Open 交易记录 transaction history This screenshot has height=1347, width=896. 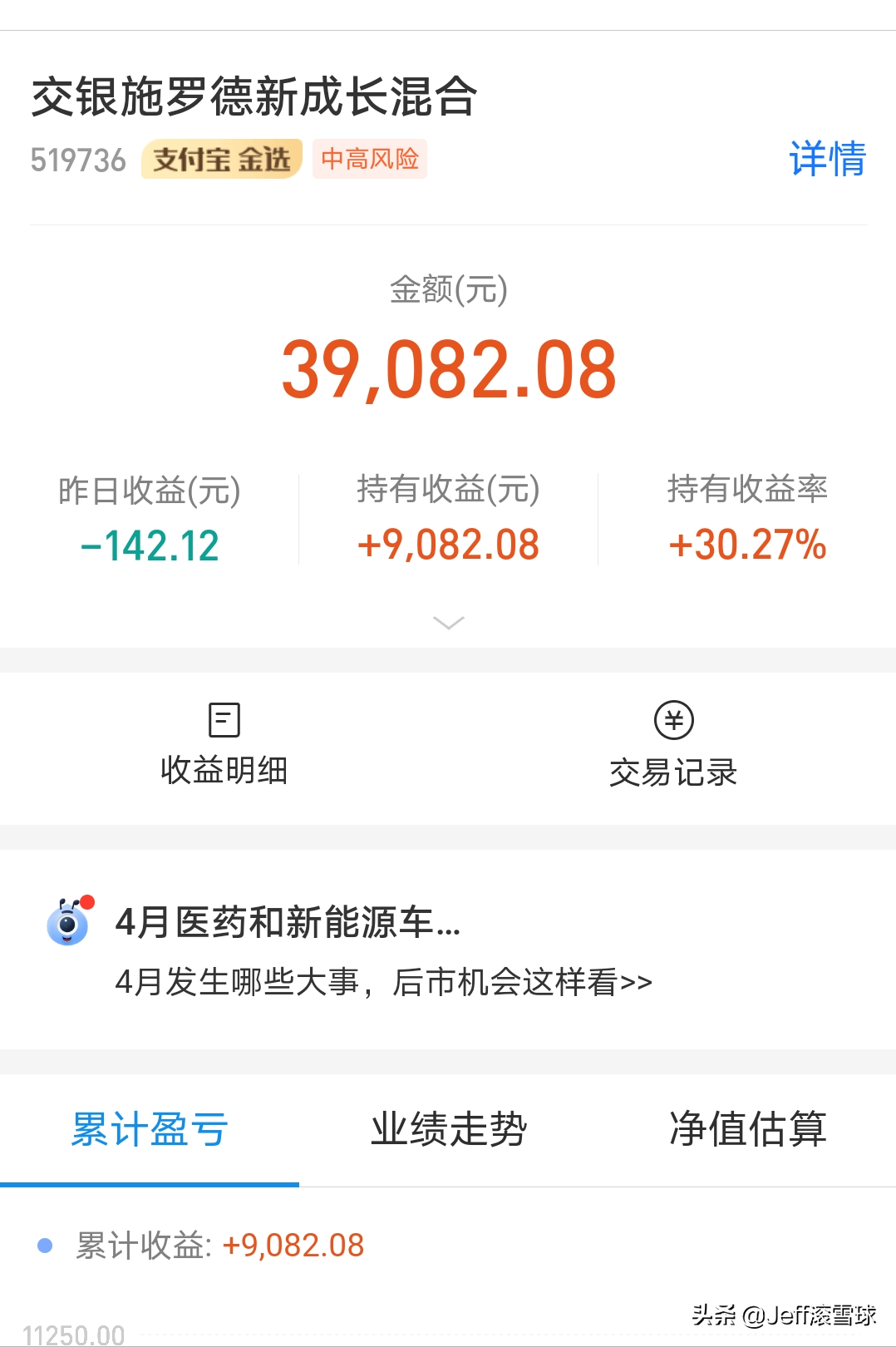pyautogui.click(x=673, y=745)
